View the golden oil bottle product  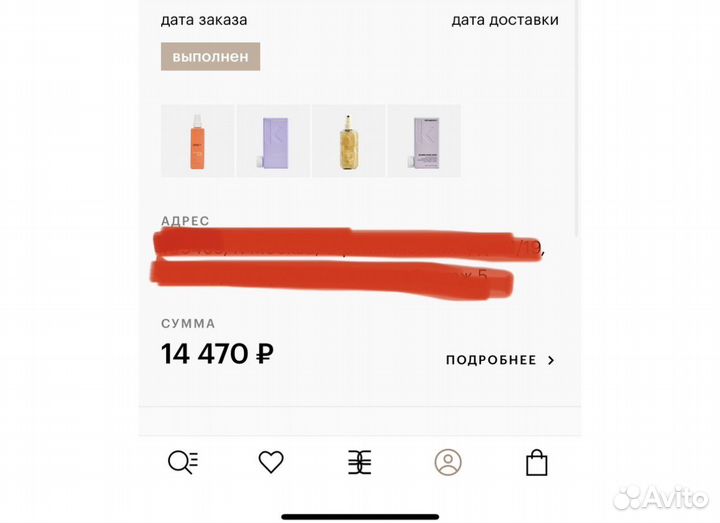point(348,141)
